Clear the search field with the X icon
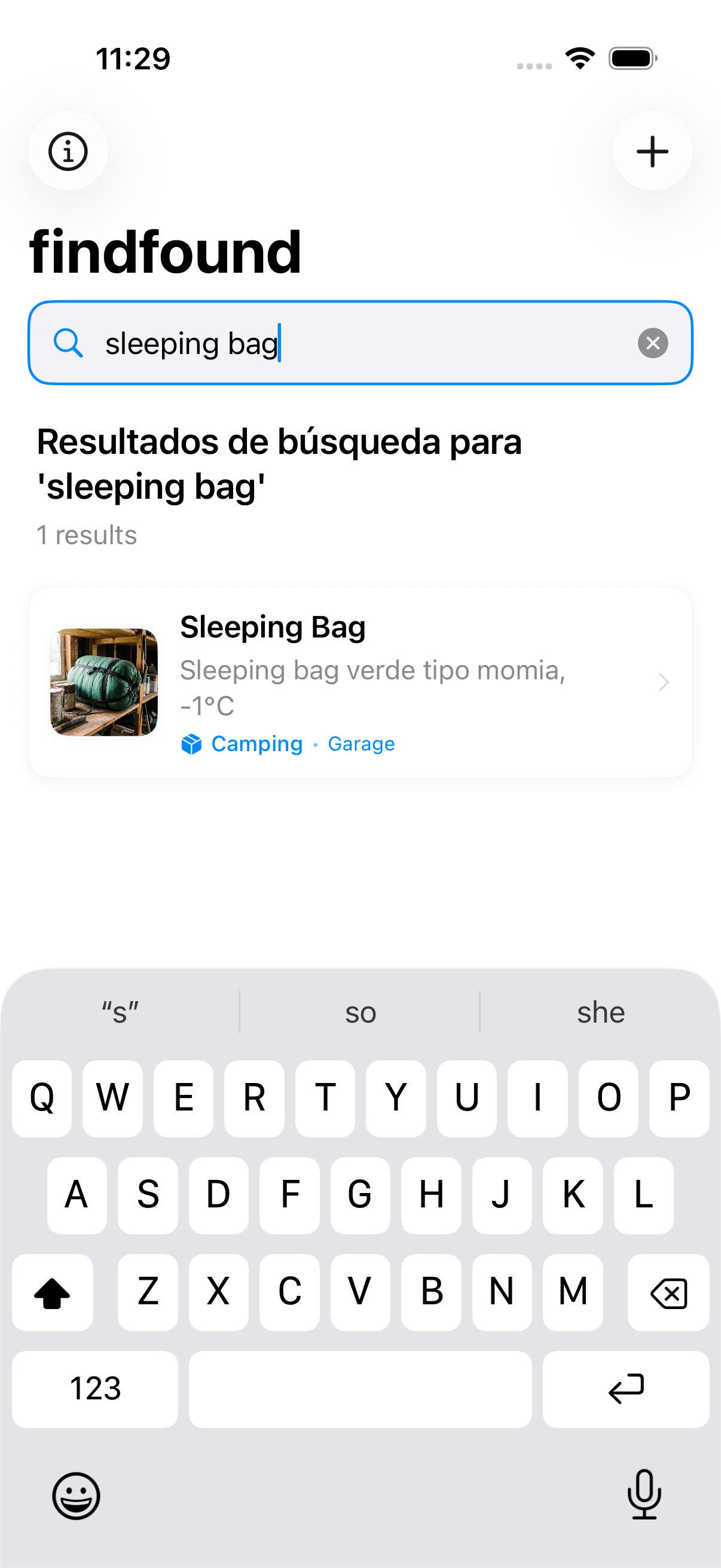This screenshot has height=1568, width=721. 652,343
